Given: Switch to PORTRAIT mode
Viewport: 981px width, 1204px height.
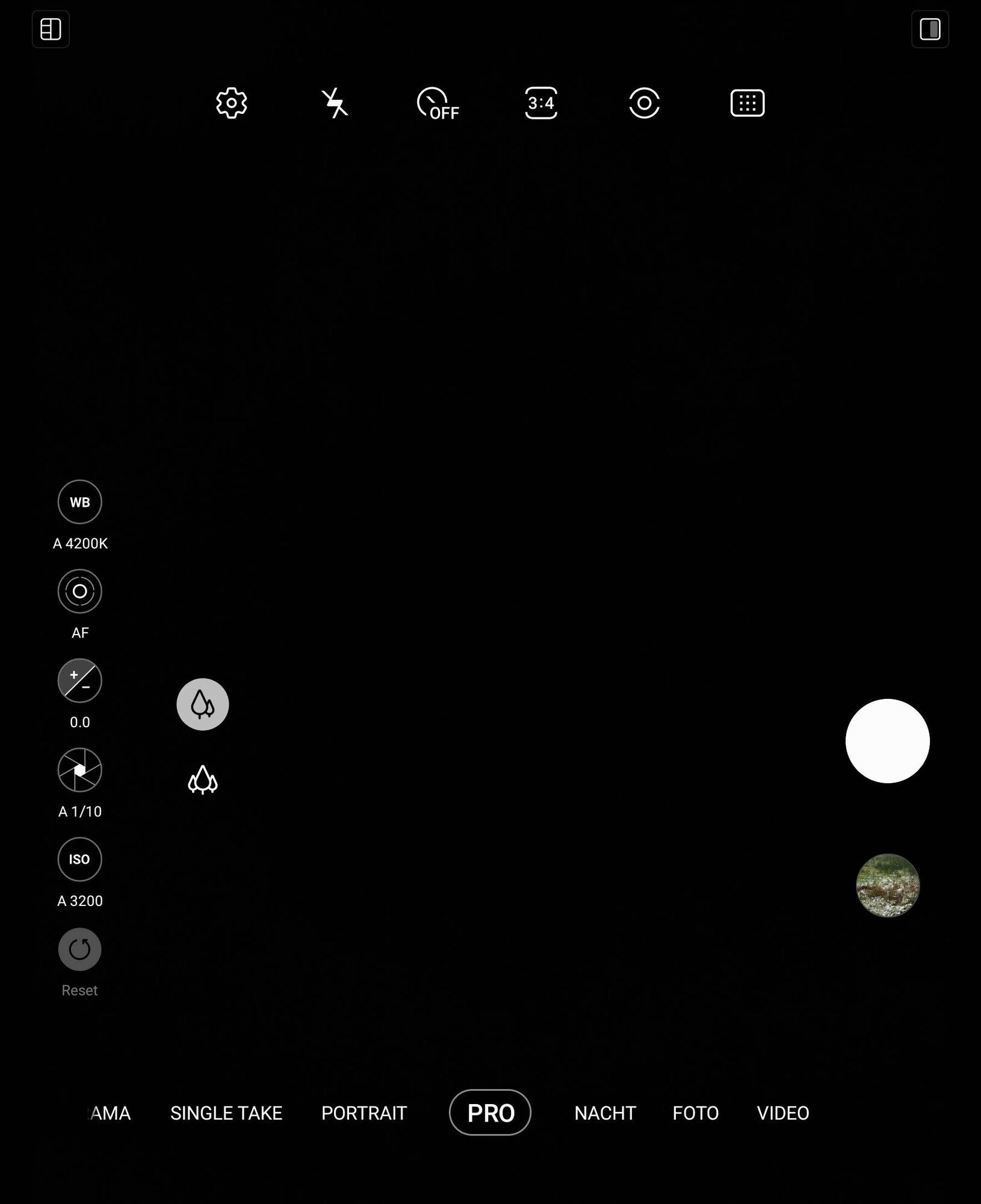Looking at the screenshot, I should coord(364,1113).
